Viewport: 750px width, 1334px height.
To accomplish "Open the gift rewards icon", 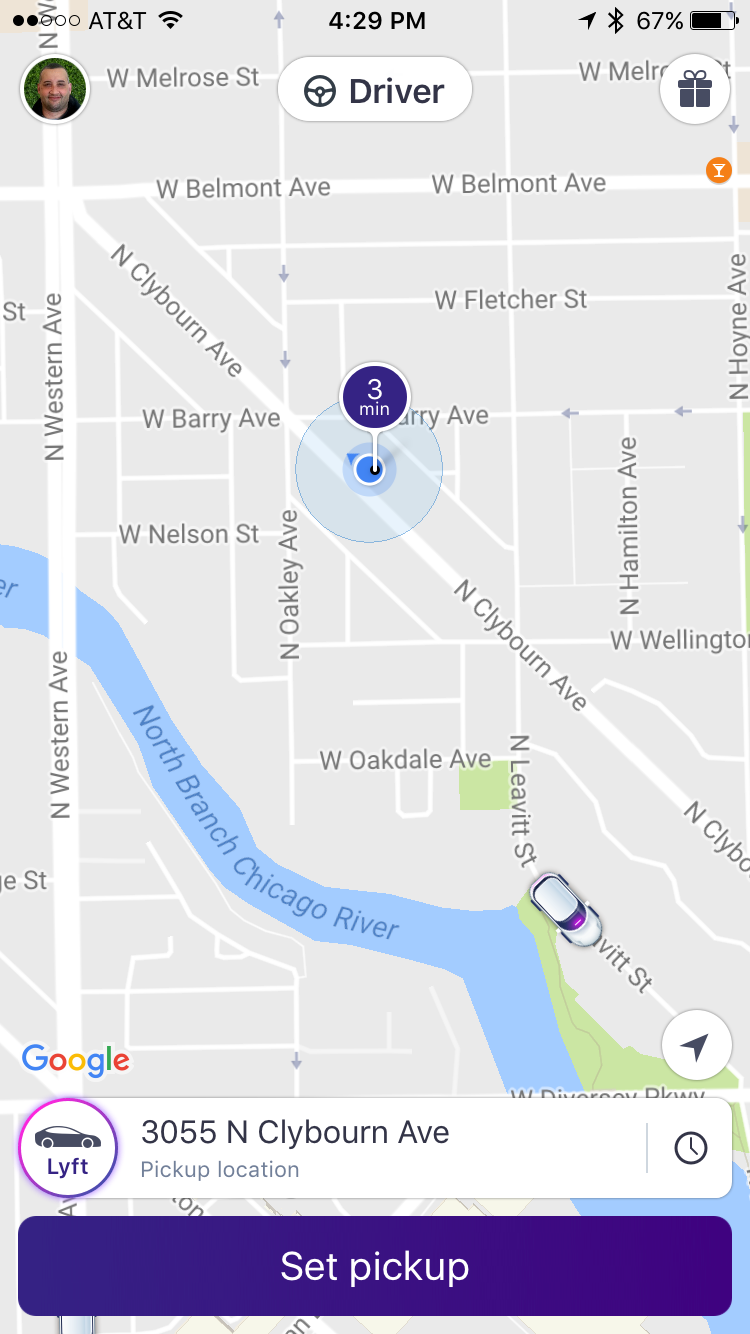I will coord(694,90).
